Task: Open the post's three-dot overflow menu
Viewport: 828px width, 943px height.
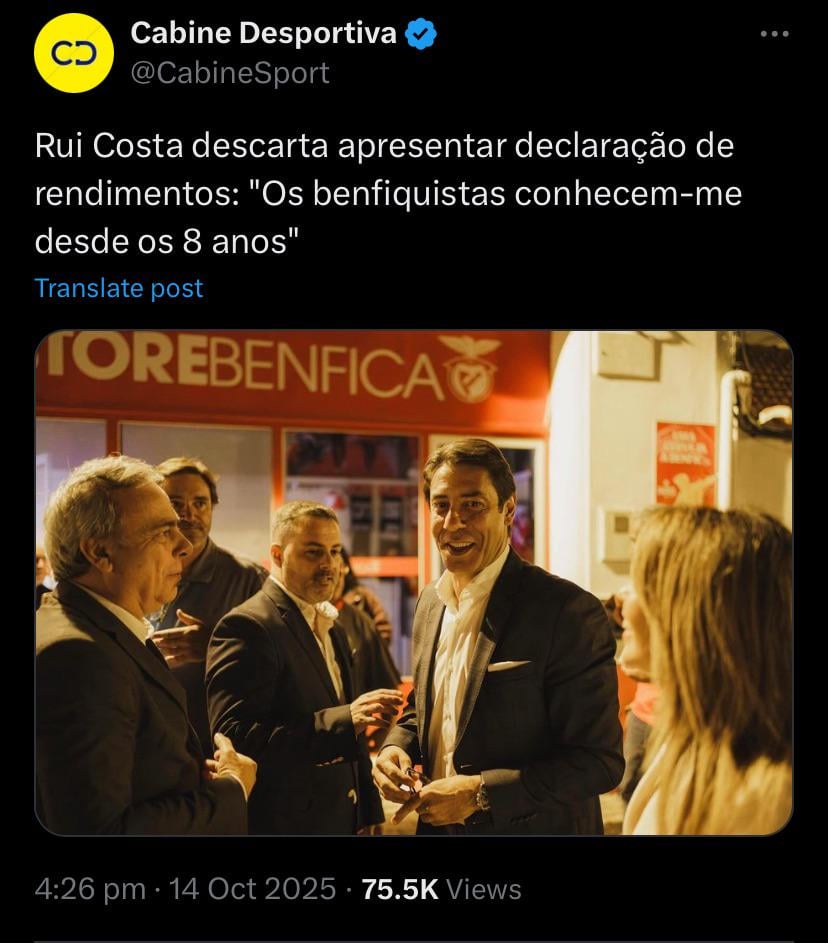Action: (x=774, y=34)
